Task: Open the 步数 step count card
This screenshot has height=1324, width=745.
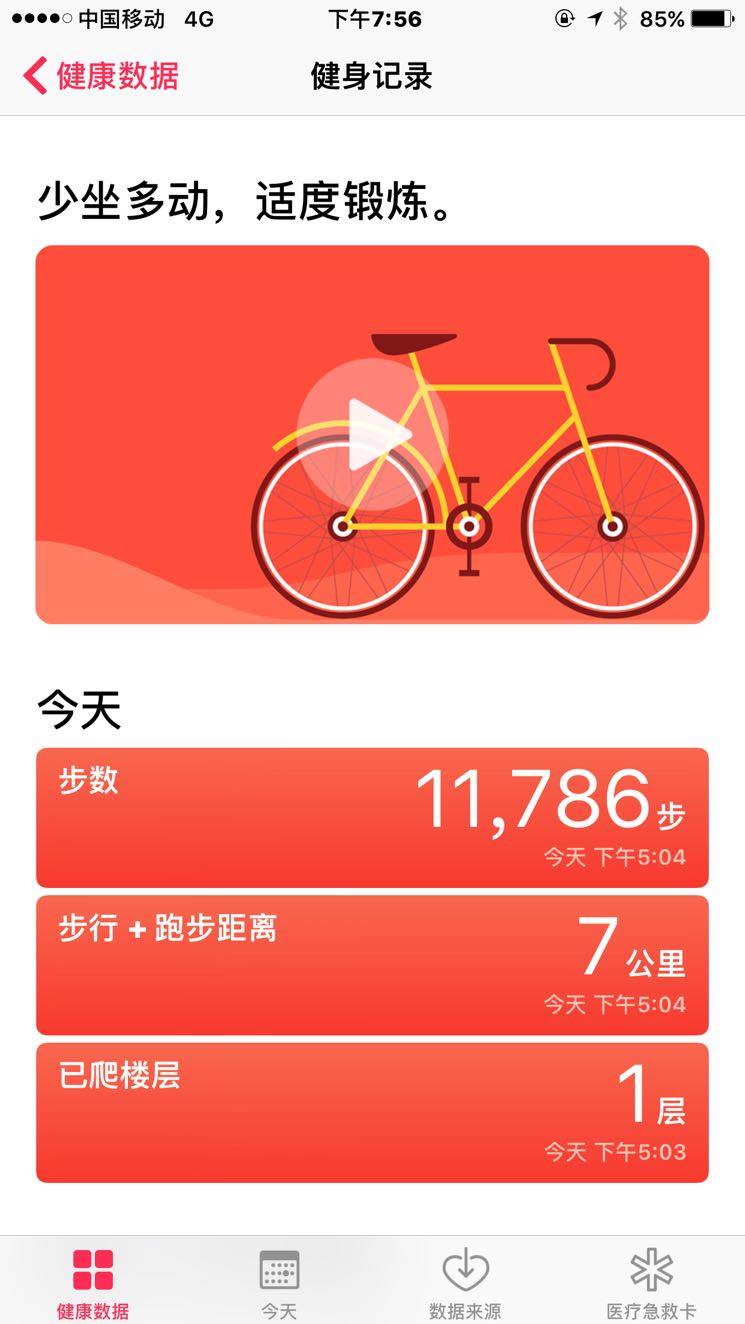Action: coord(372,817)
